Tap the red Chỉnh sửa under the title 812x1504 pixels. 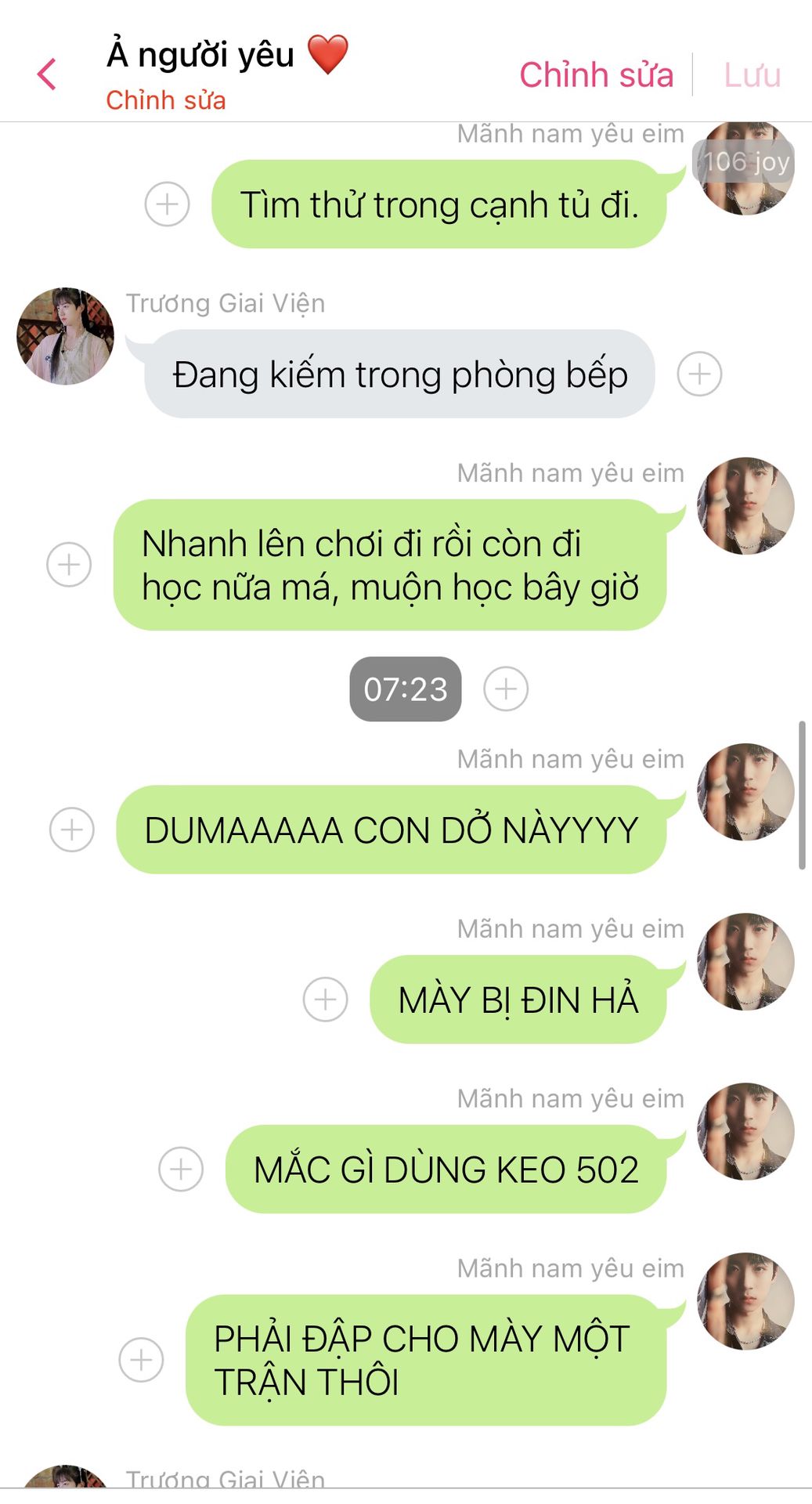(166, 100)
